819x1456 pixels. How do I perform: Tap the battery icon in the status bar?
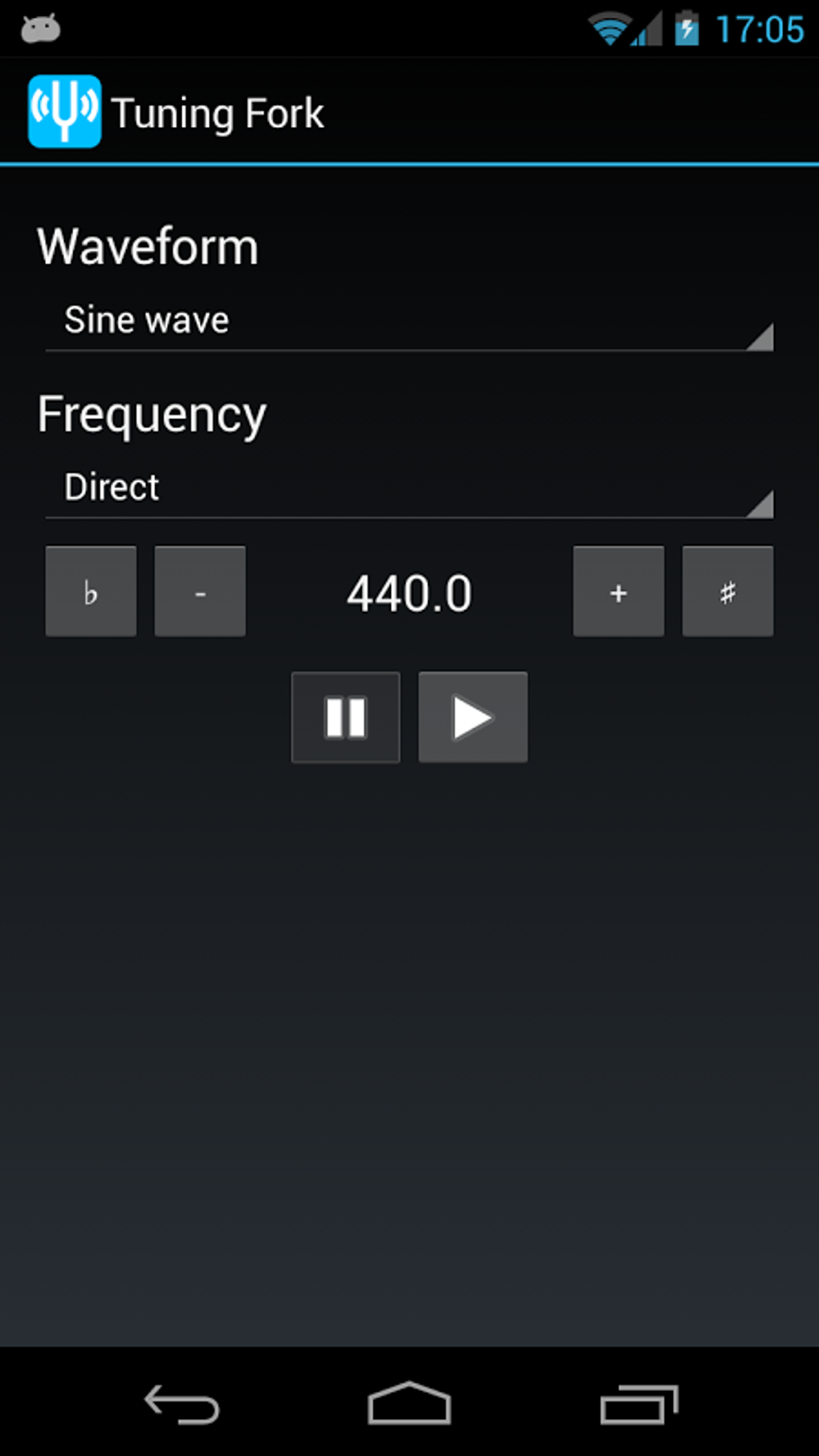tap(687, 27)
